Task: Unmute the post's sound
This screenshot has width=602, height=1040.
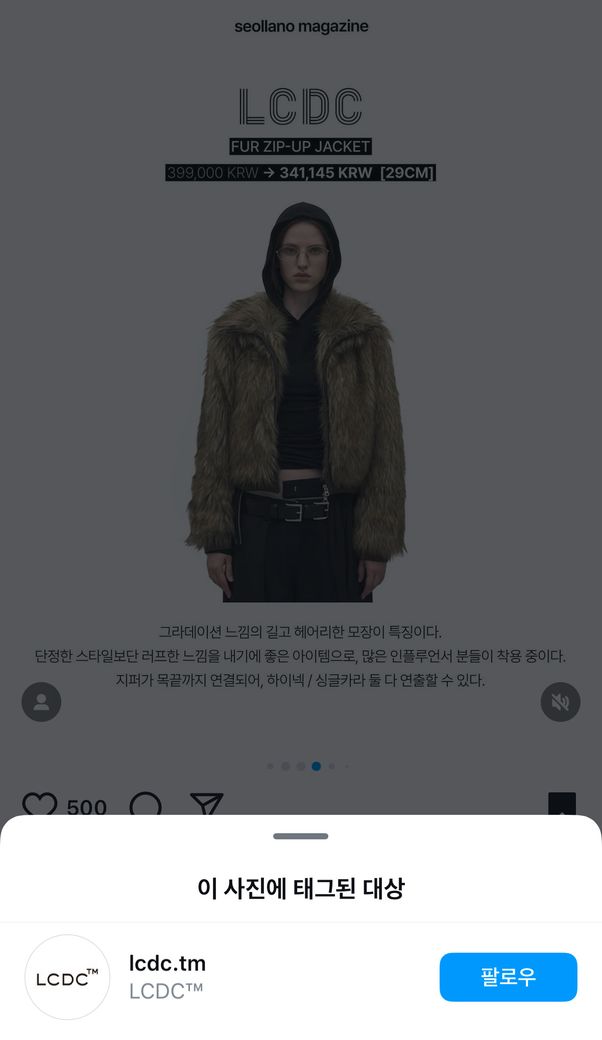Action: [560, 702]
